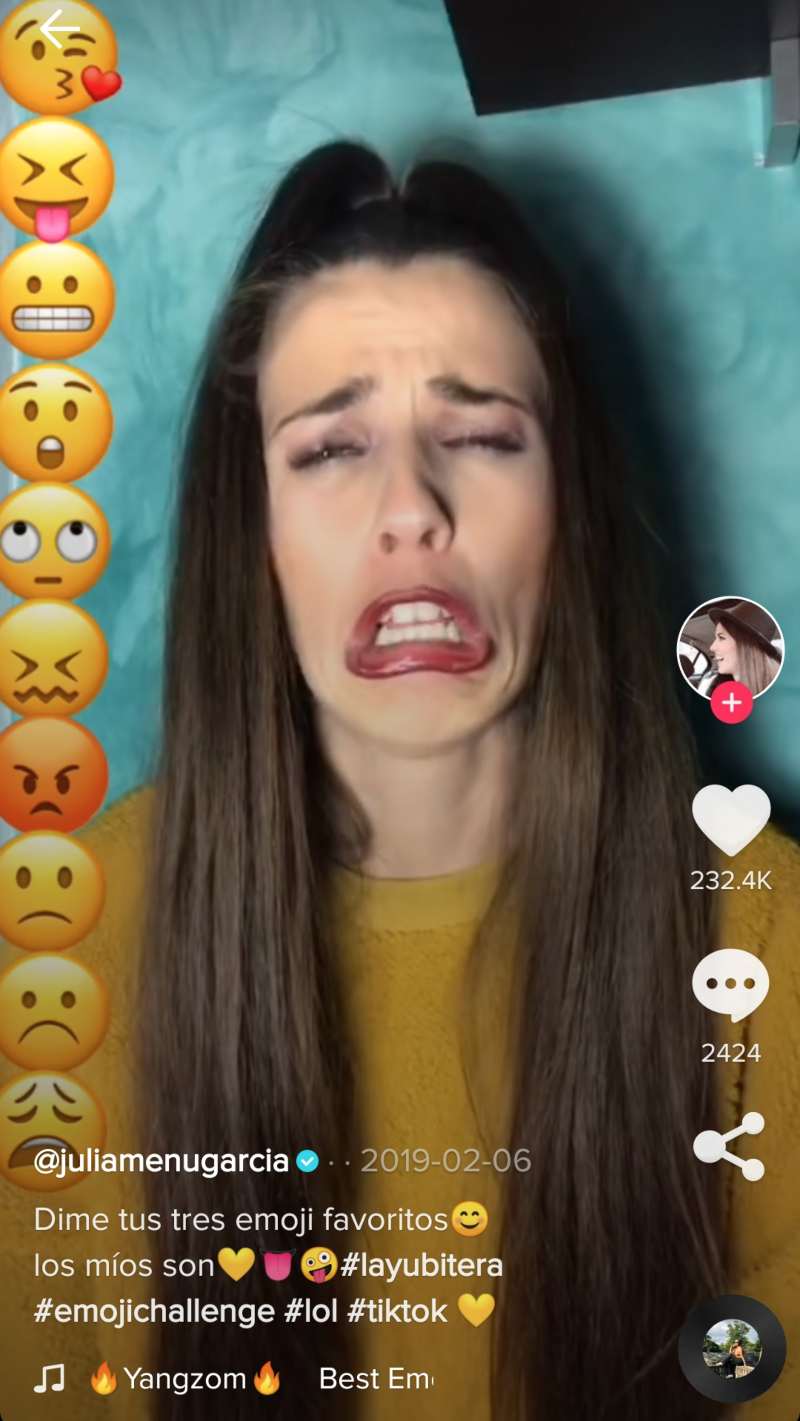Share this video
Screen dimensions: 800x1421
[729, 1146]
